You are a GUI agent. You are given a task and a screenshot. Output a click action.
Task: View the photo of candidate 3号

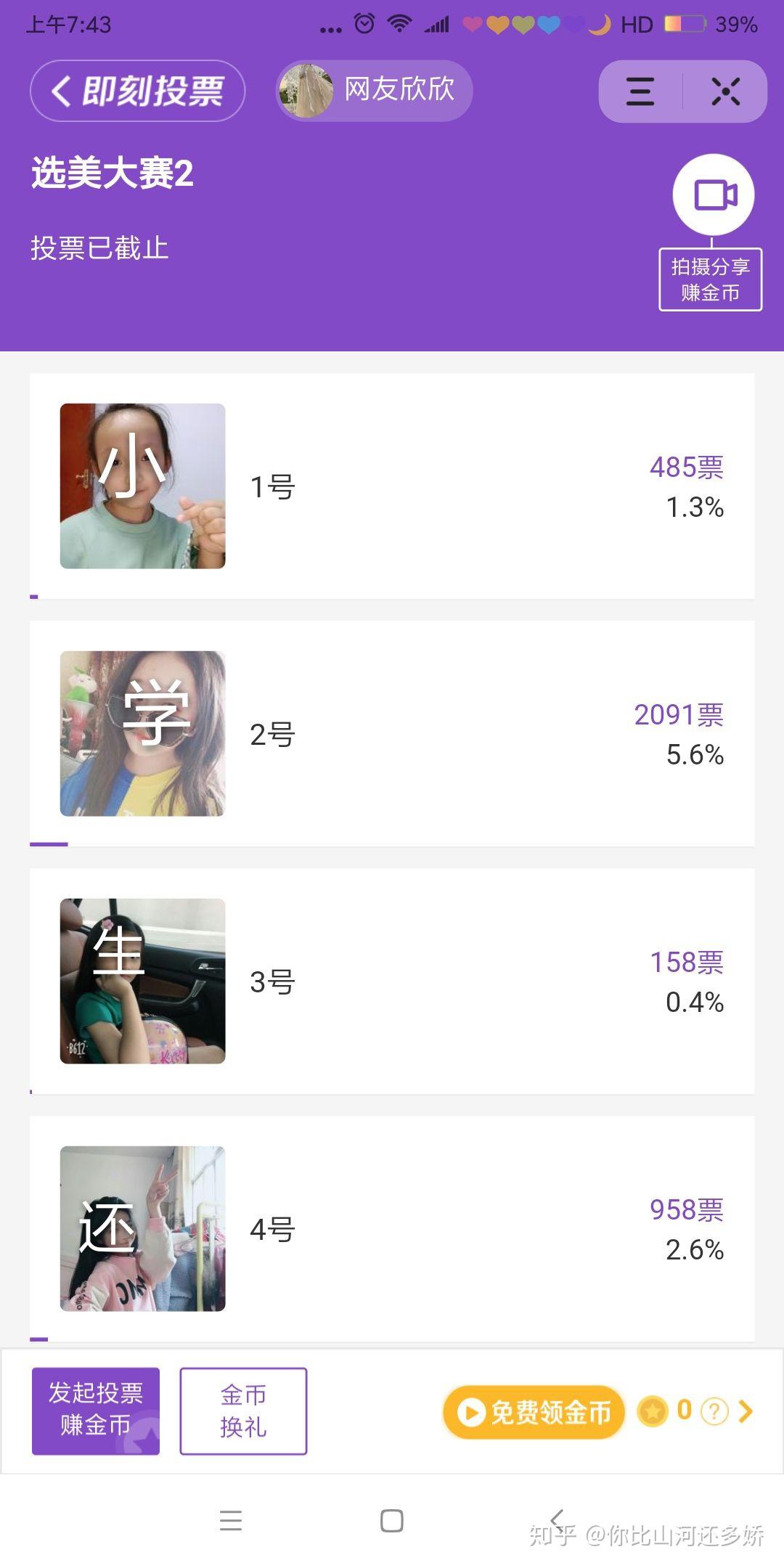click(142, 981)
